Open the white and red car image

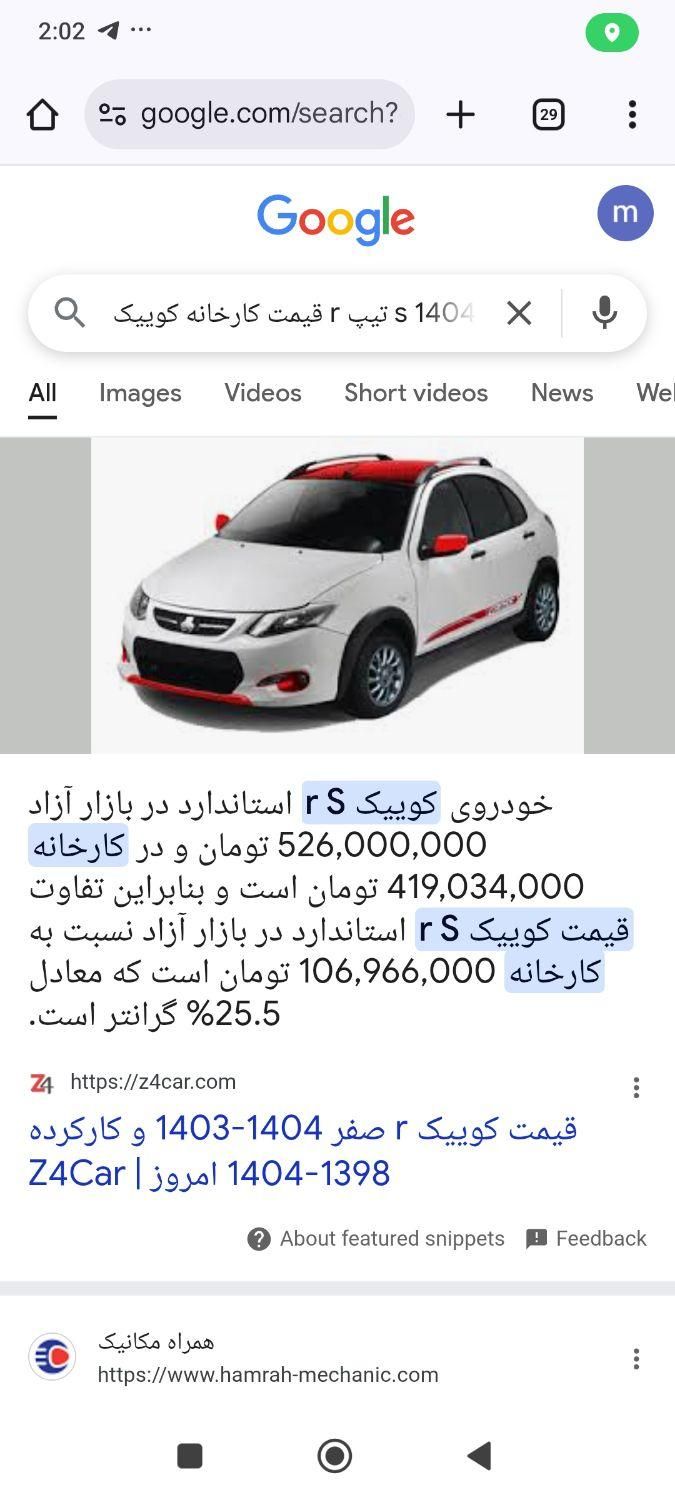coord(337,595)
